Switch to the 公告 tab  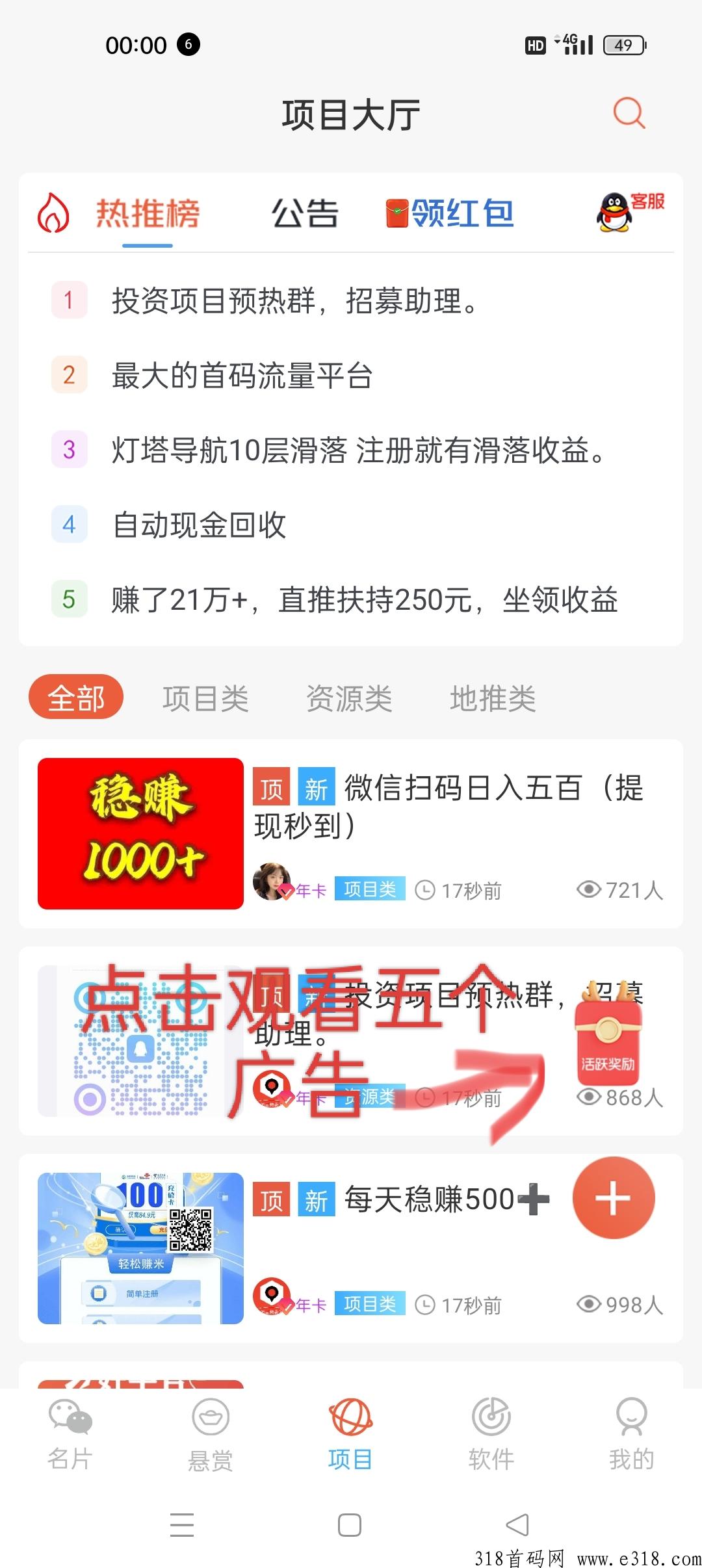[305, 214]
